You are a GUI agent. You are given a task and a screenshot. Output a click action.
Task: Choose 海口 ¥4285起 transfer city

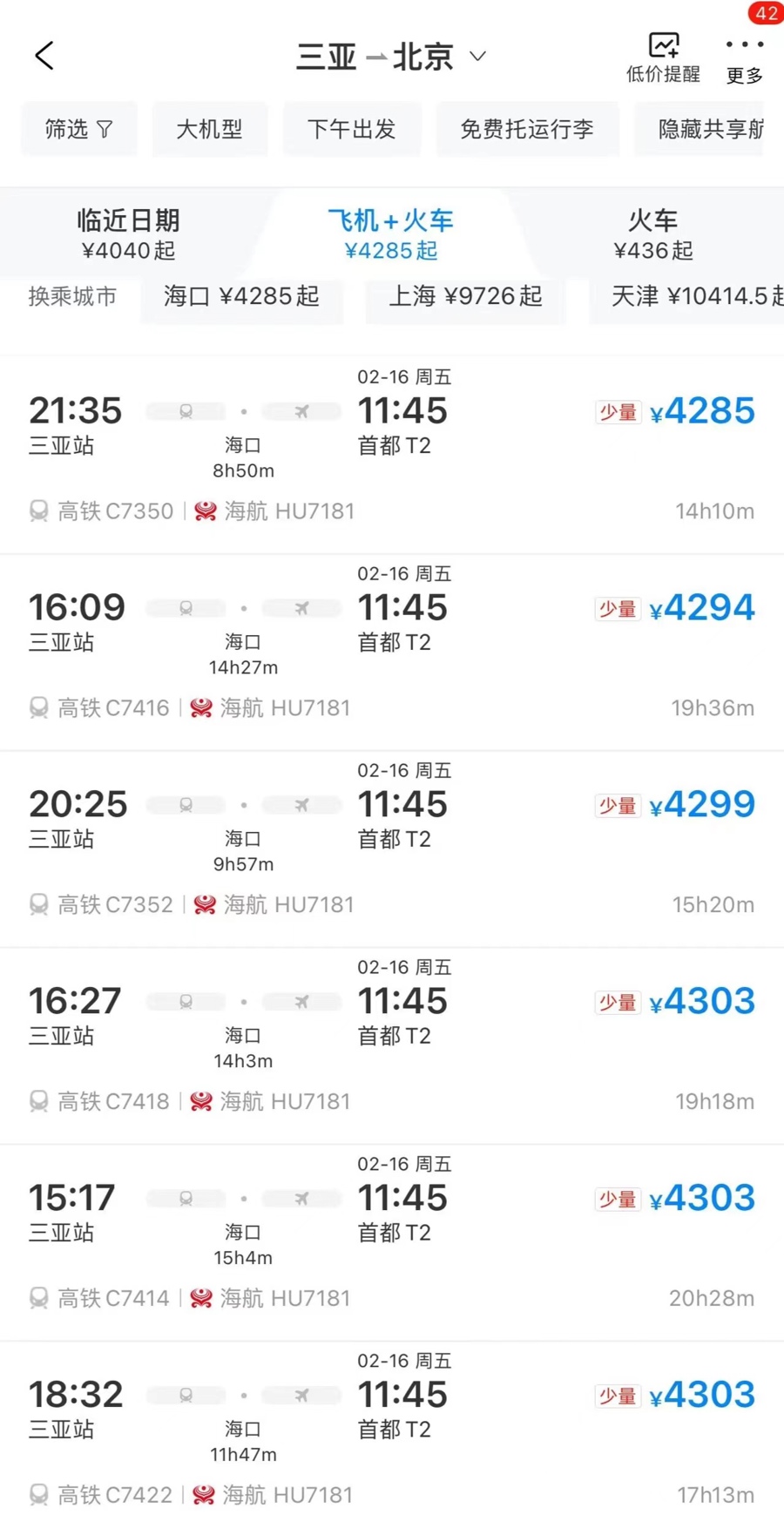point(241,297)
